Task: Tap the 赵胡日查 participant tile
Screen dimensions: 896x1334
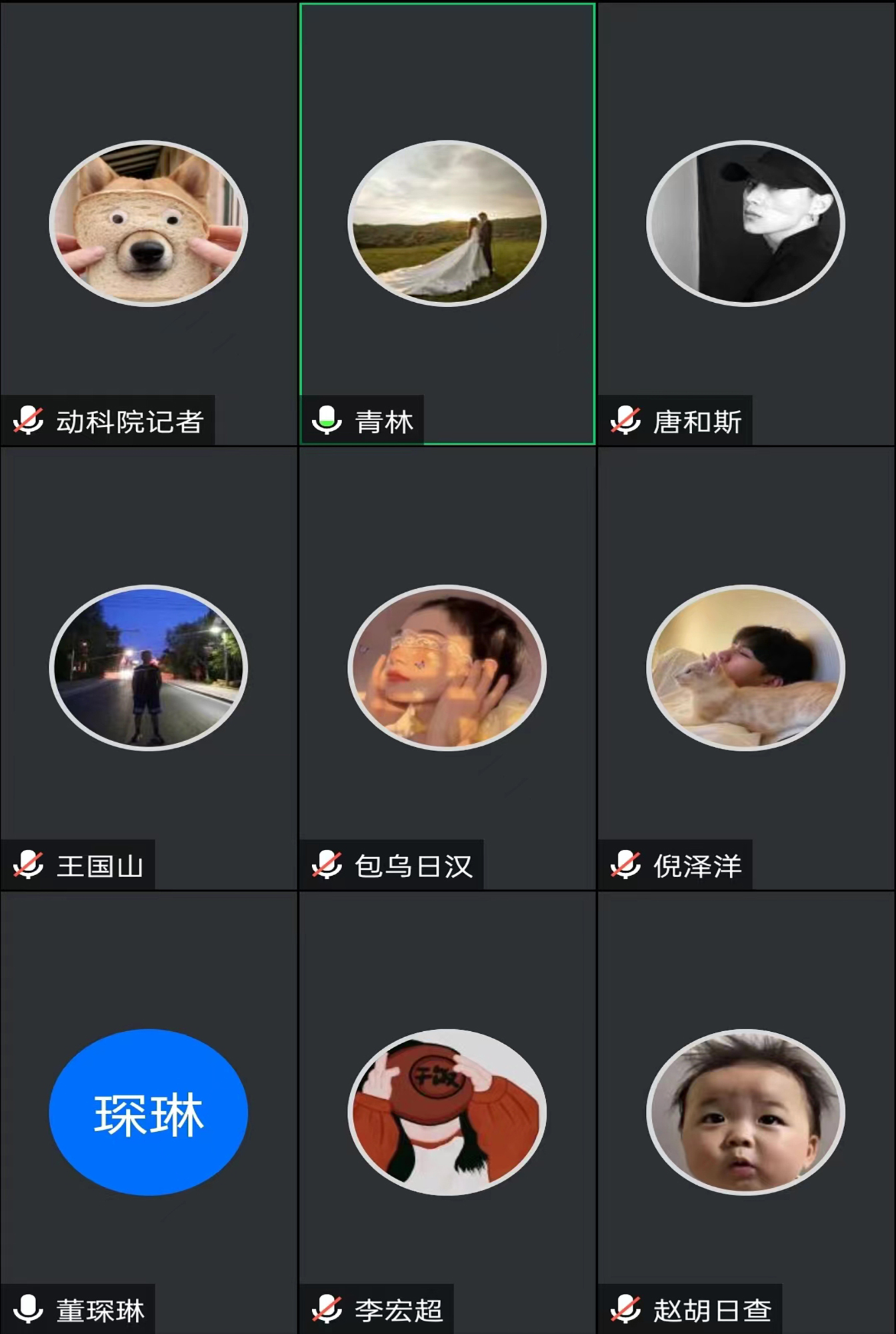Action: (745, 1112)
